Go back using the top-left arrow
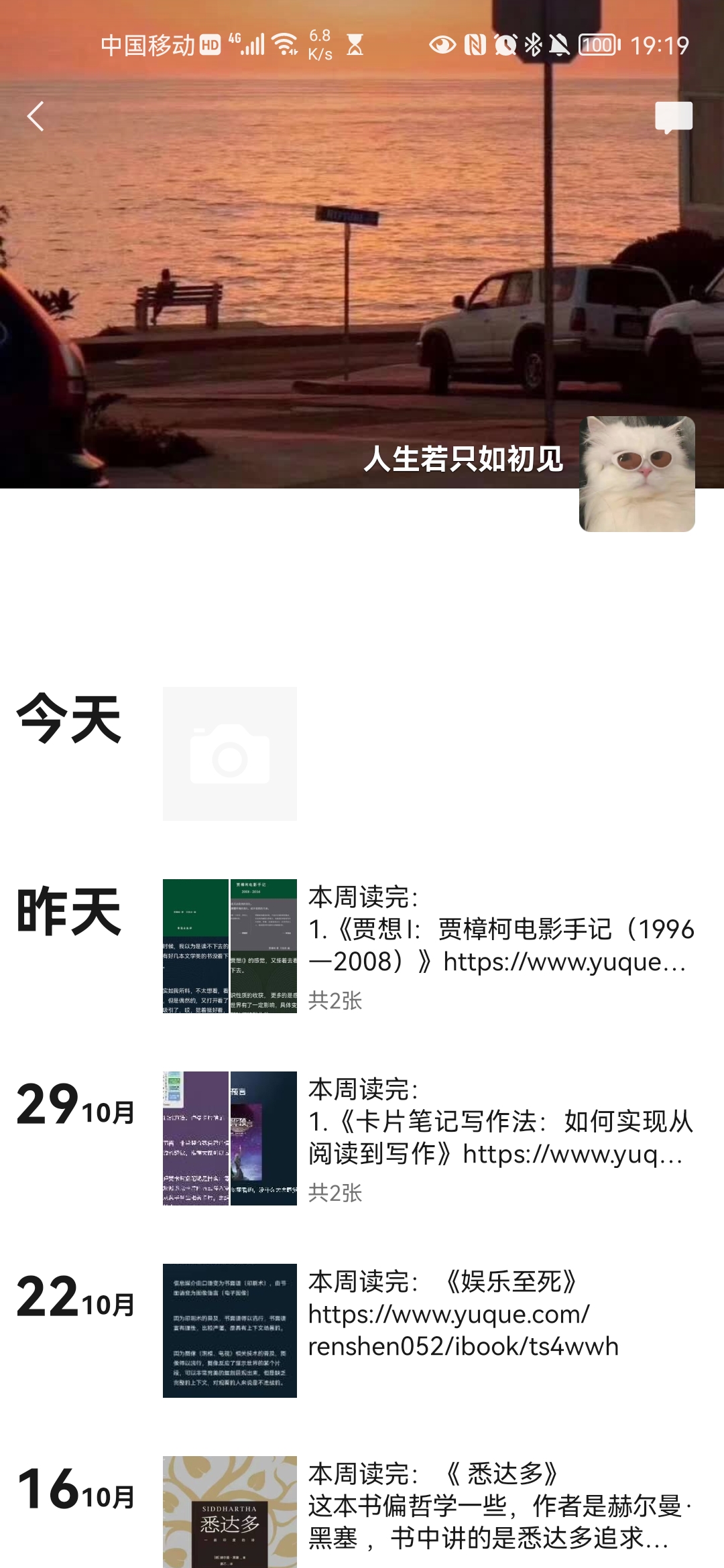724x1568 pixels. click(36, 117)
